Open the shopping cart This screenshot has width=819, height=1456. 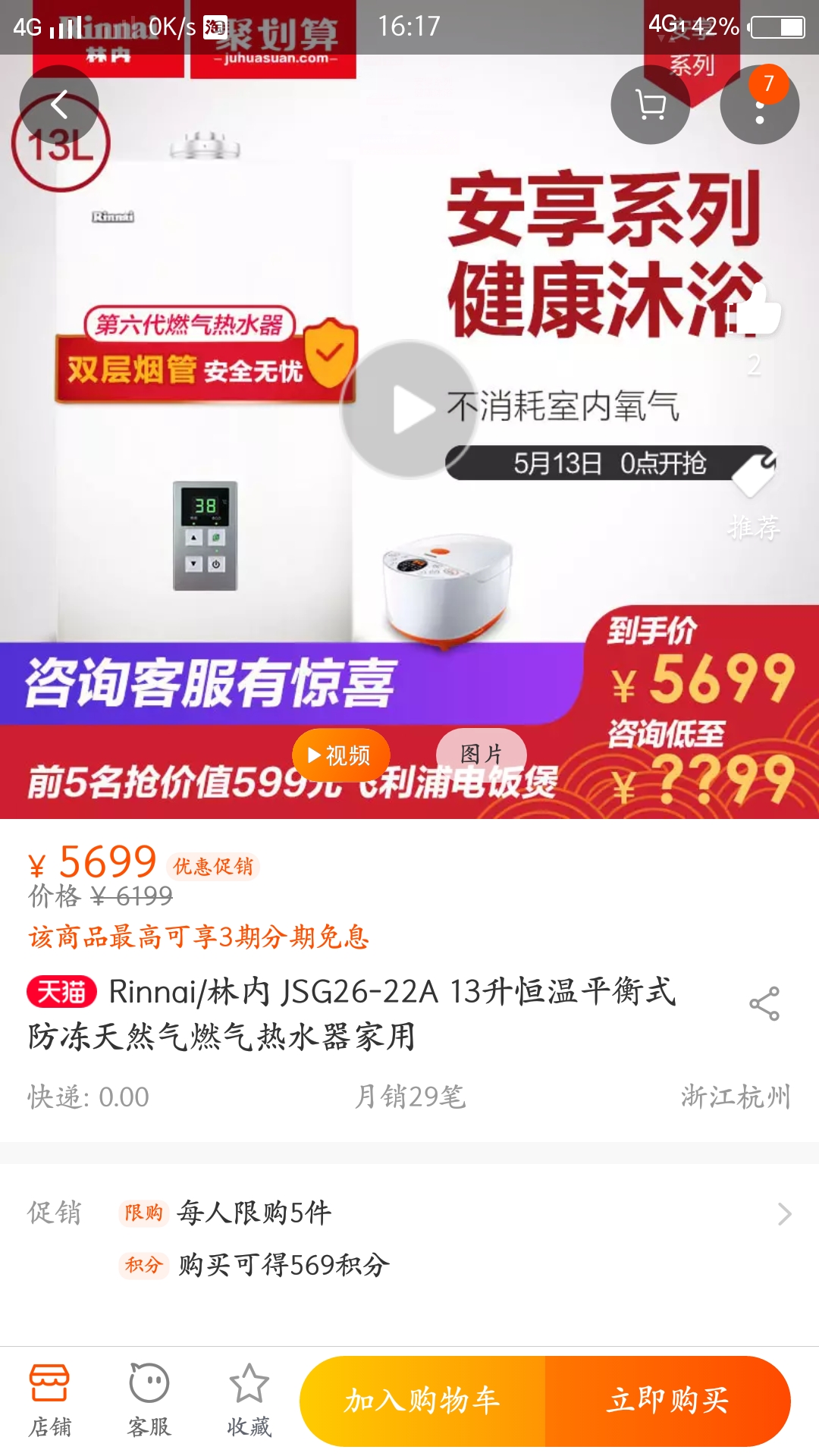click(650, 105)
